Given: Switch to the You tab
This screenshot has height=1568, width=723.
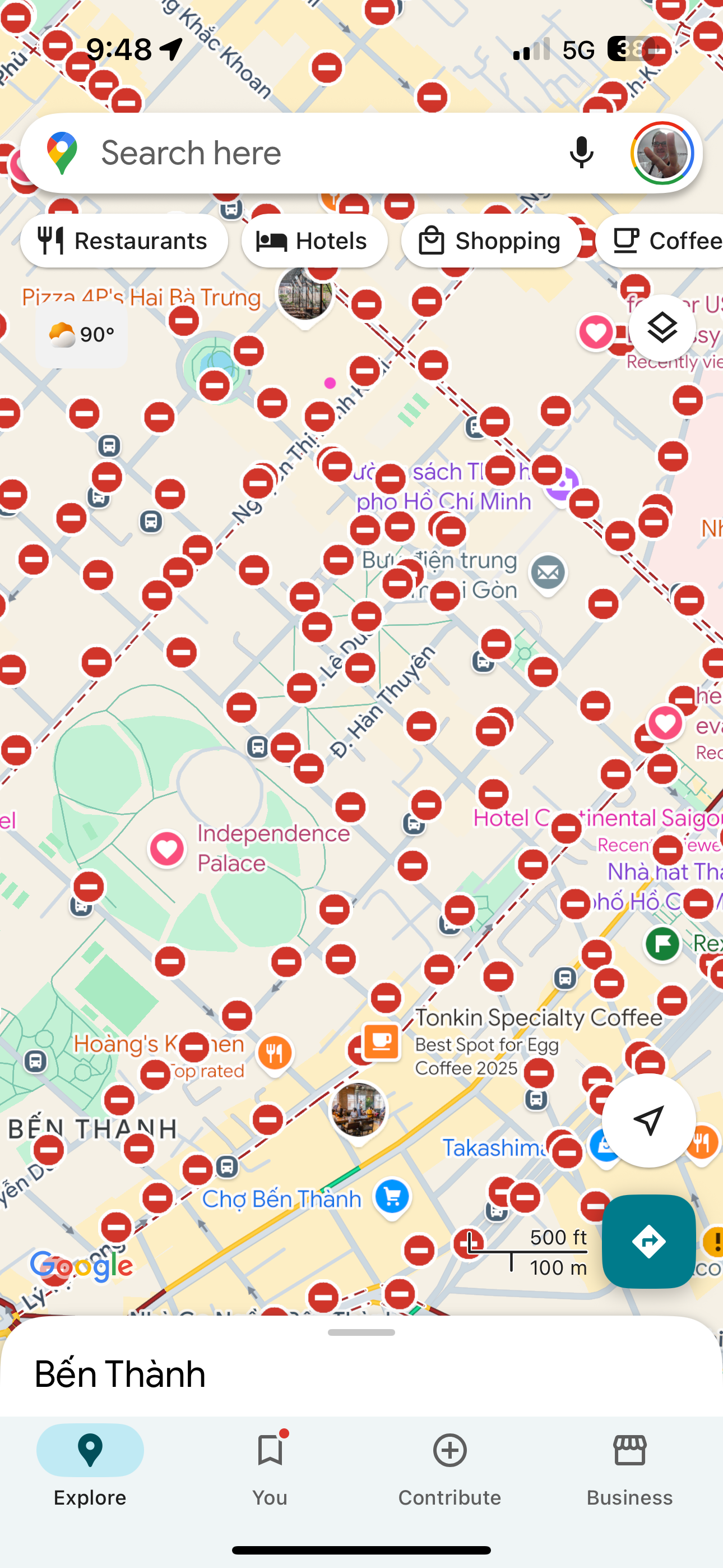Looking at the screenshot, I should coord(270,1468).
